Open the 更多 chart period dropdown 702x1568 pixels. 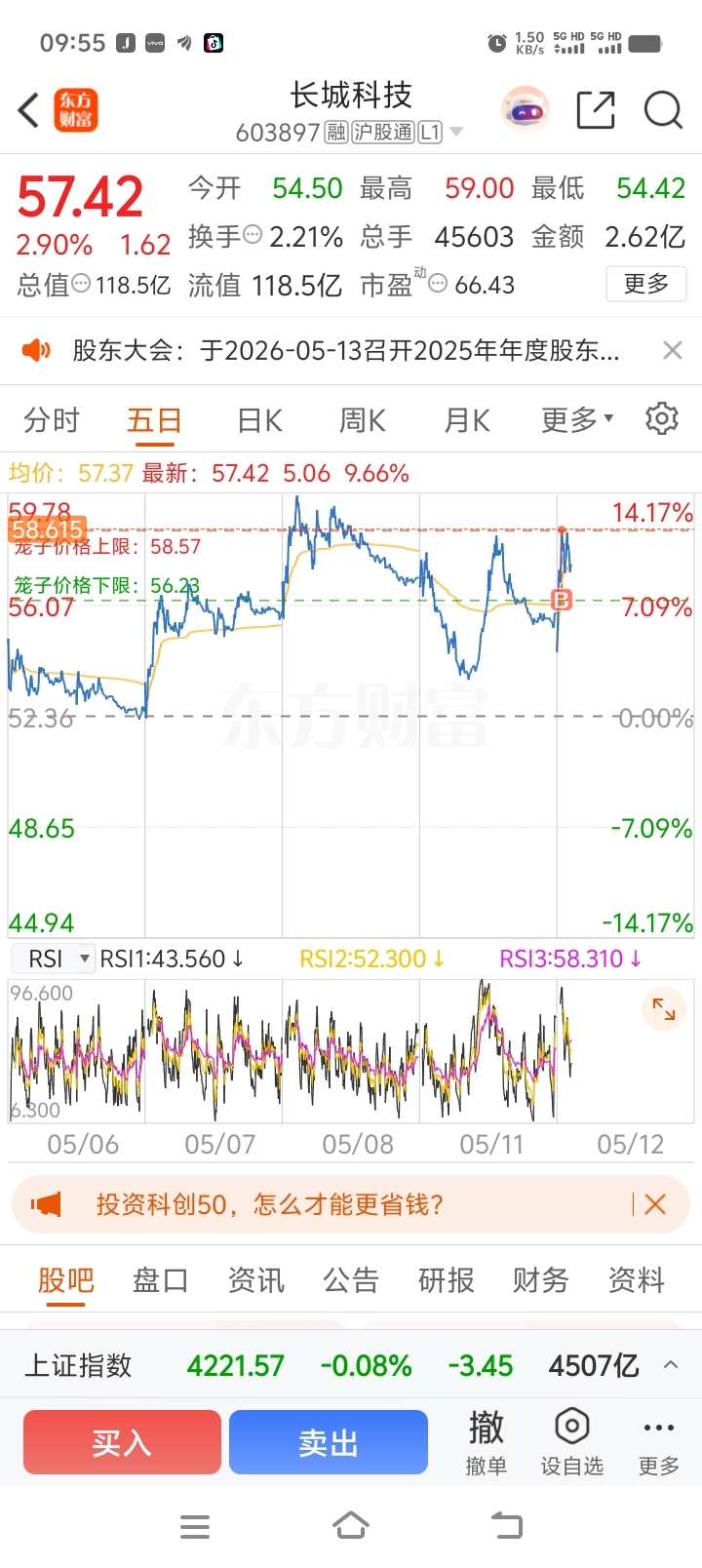coord(577,420)
